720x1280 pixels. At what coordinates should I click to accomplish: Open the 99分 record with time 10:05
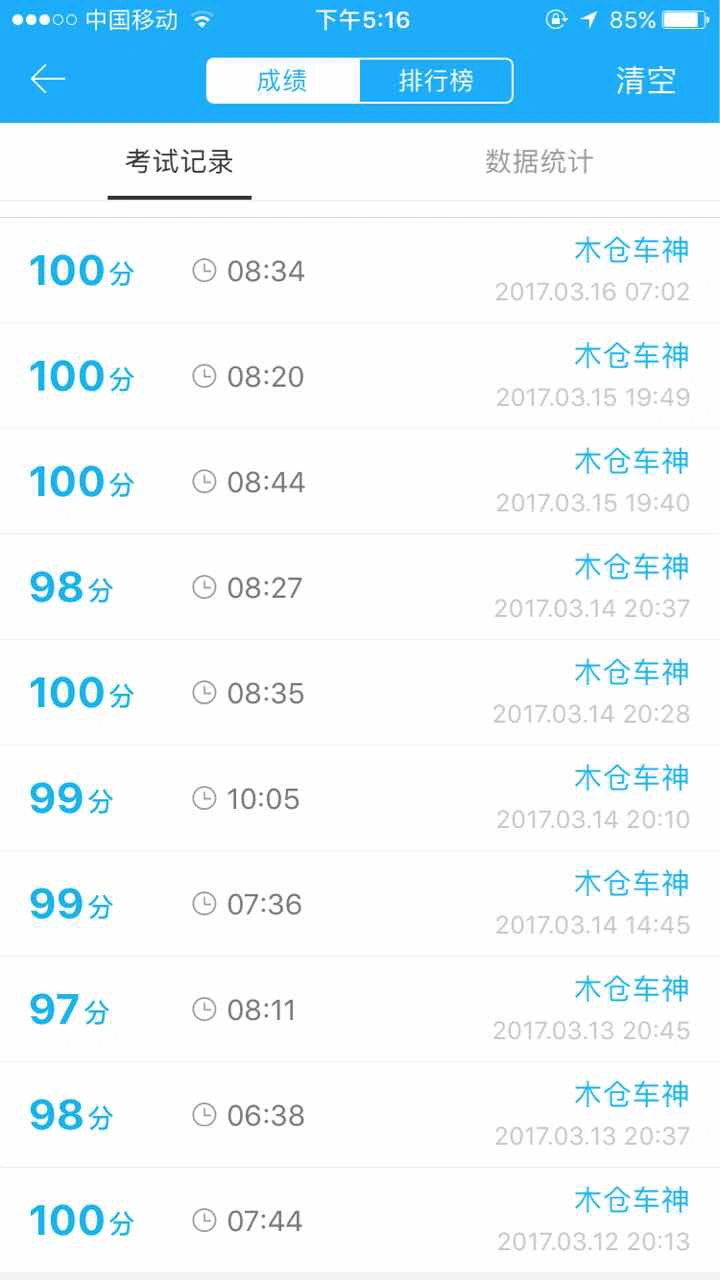coord(360,798)
